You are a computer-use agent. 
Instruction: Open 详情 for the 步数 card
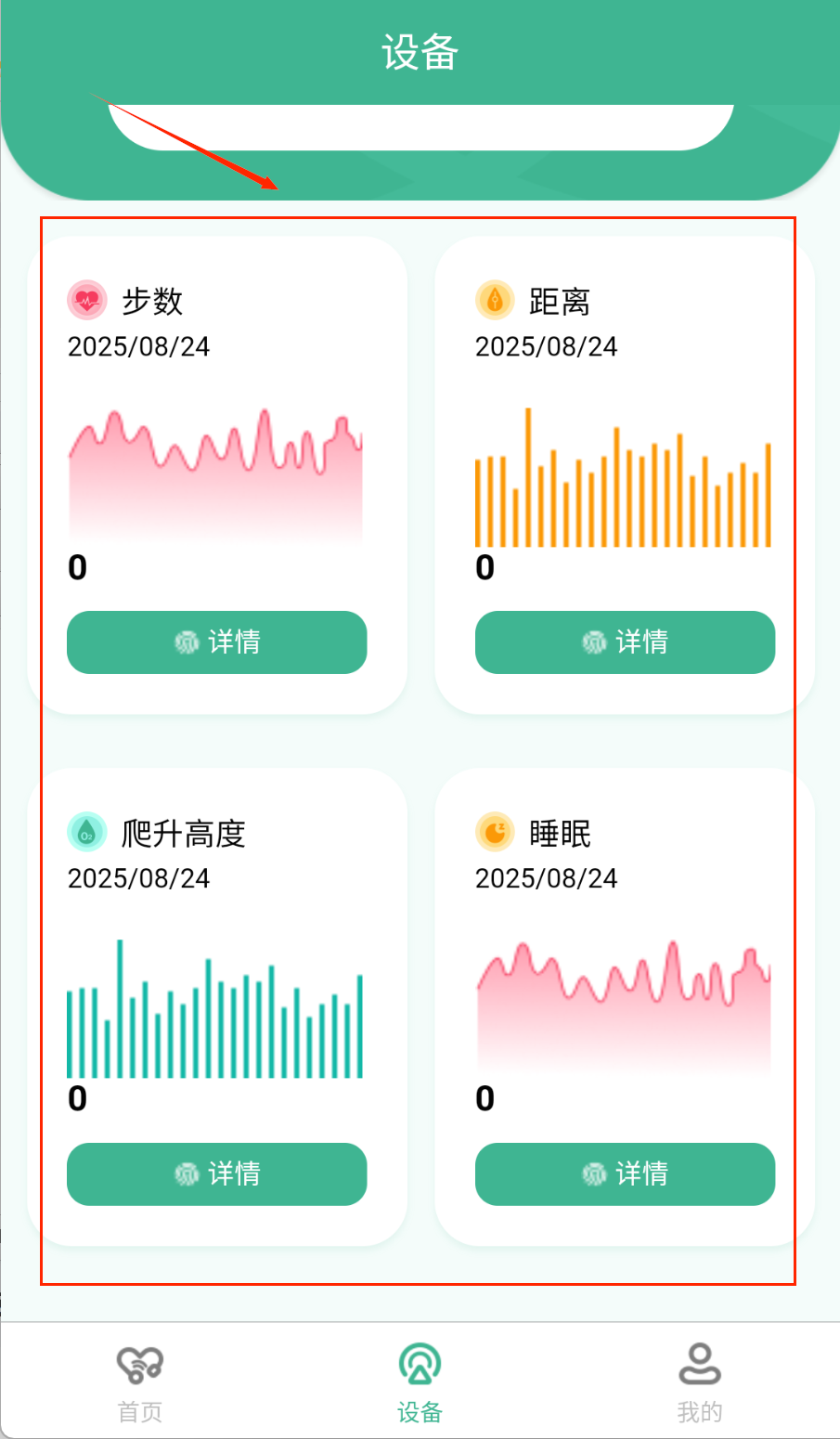pyautogui.click(x=217, y=642)
